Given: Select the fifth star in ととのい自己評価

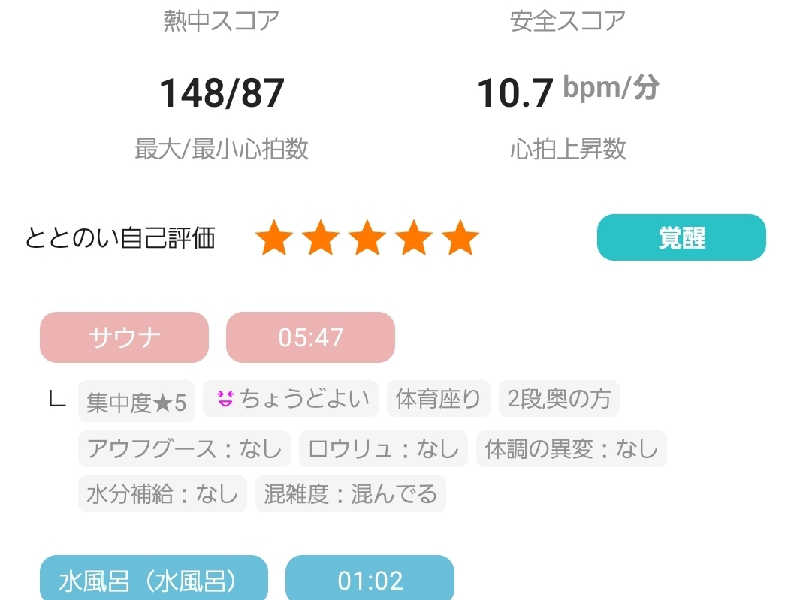Looking at the screenshot, I should coord(460,238).
